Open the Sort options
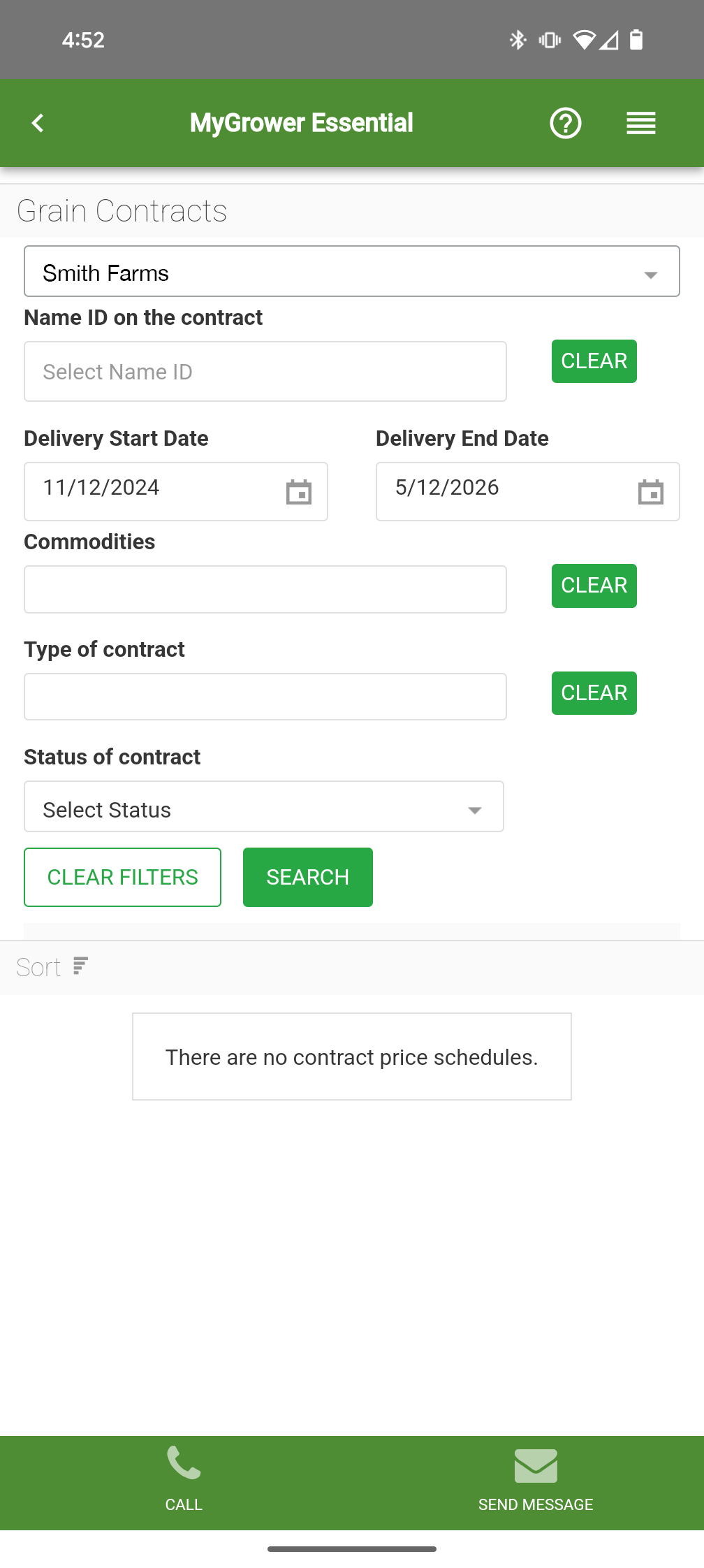 [52, 967]
